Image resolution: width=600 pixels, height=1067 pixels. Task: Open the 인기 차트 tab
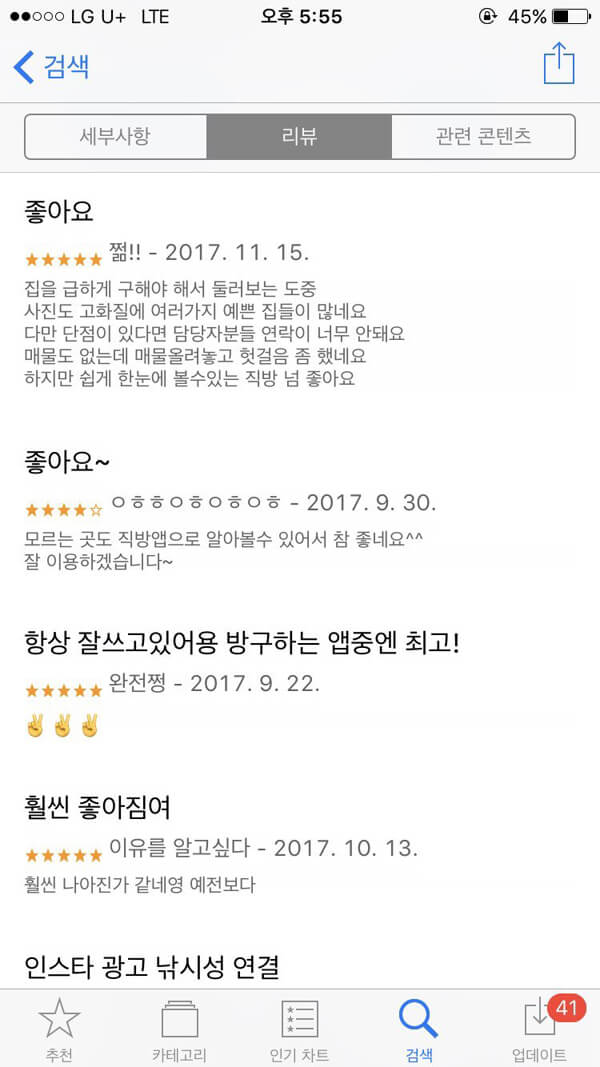(299, 1029)
